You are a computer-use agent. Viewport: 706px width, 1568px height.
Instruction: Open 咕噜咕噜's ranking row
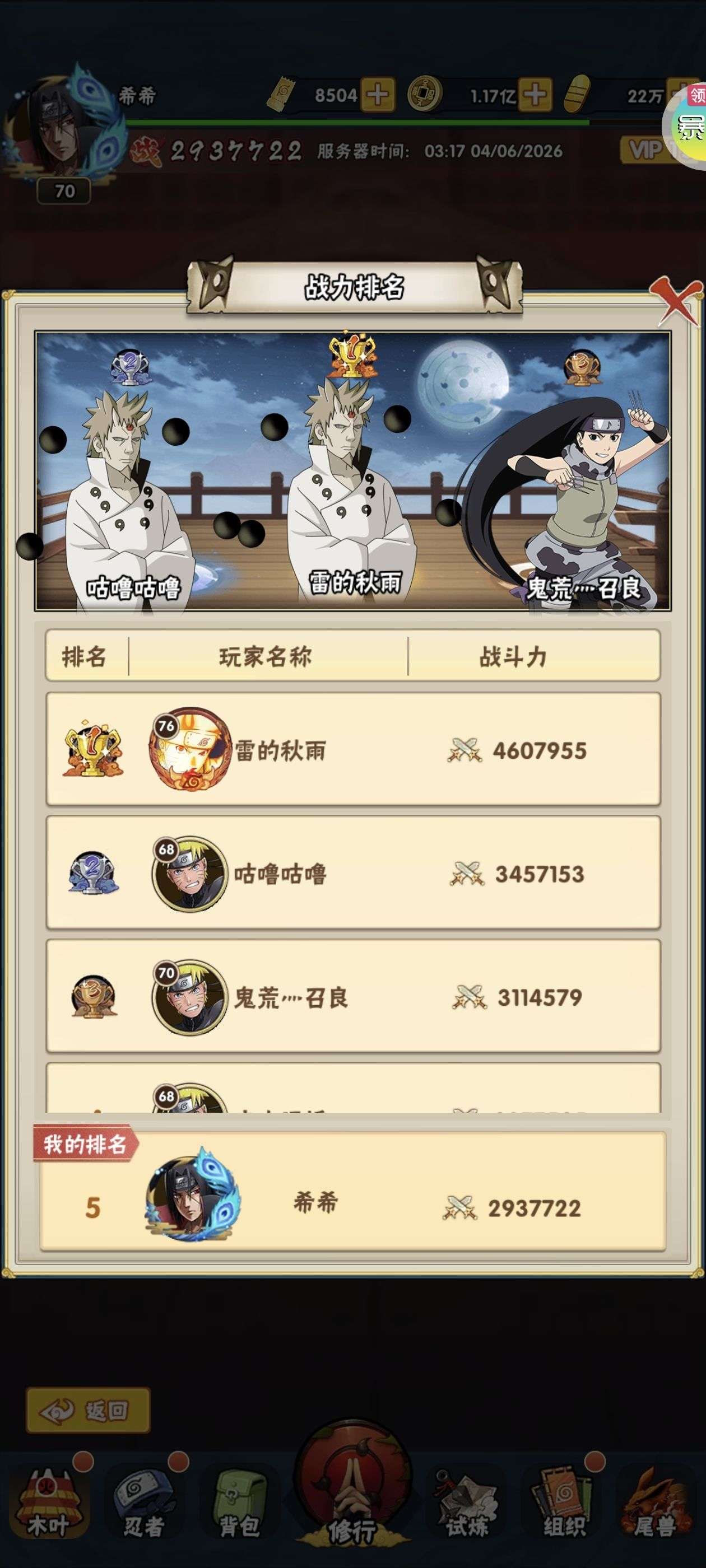[354, 873]
